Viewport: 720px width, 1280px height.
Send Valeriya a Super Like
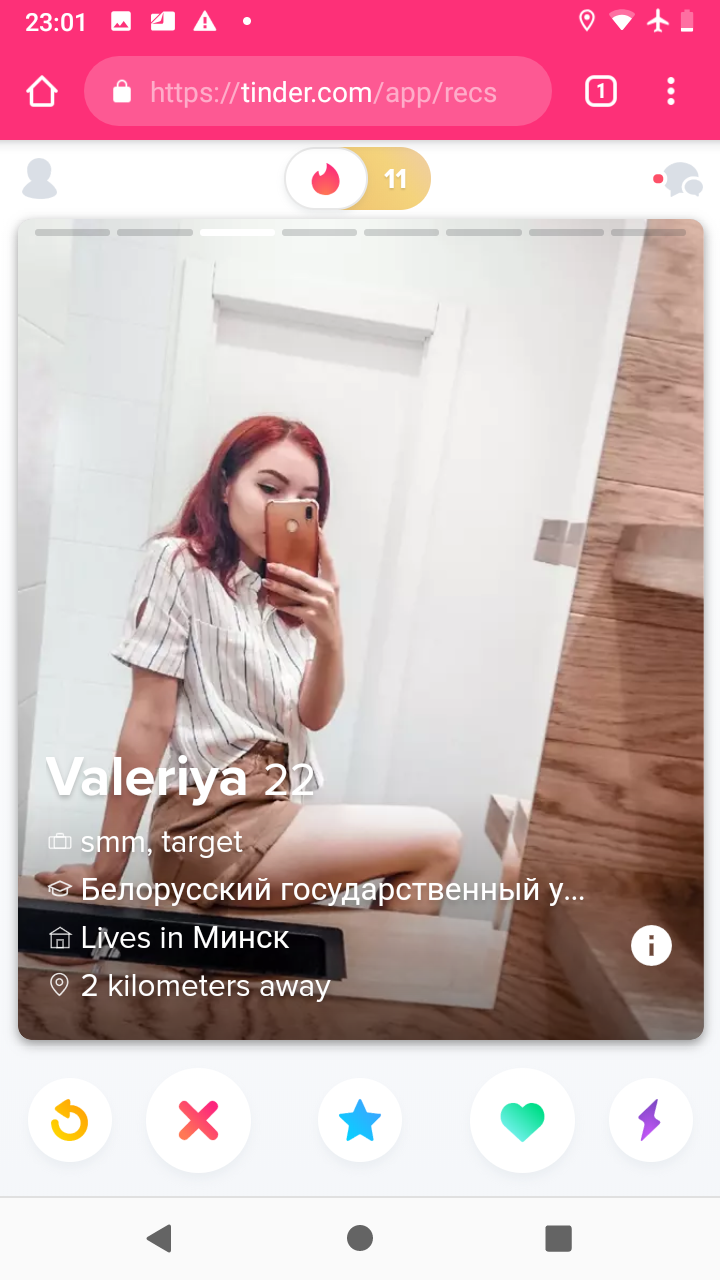coord(360,1120)
